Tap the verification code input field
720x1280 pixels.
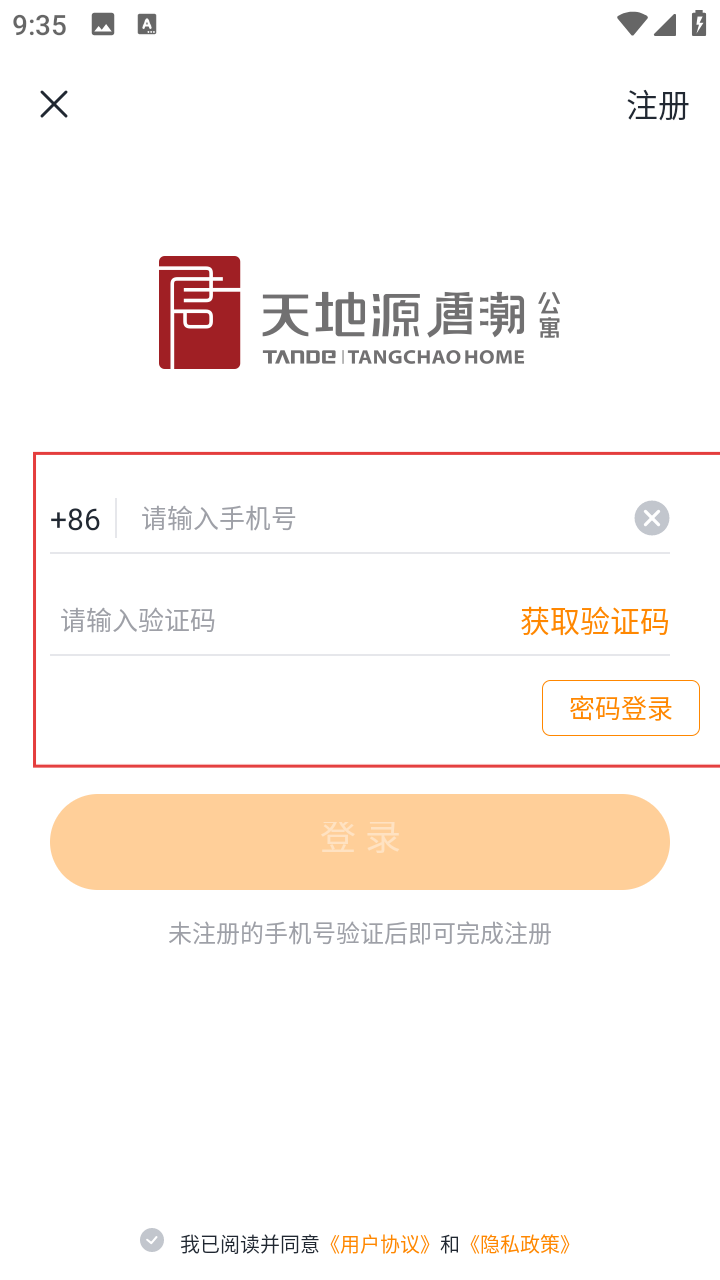coord(270,621)
